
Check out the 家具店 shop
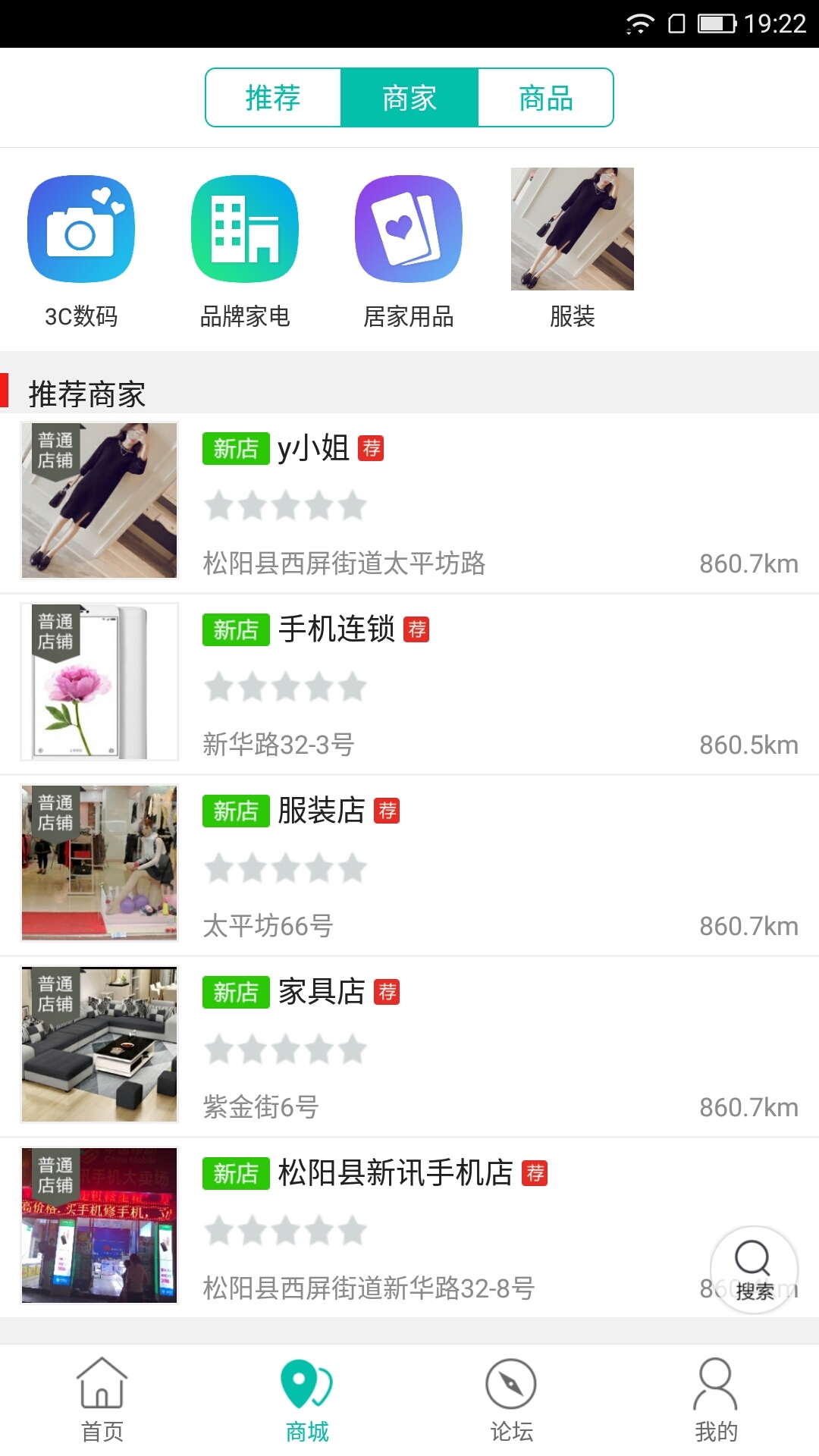409,1046
